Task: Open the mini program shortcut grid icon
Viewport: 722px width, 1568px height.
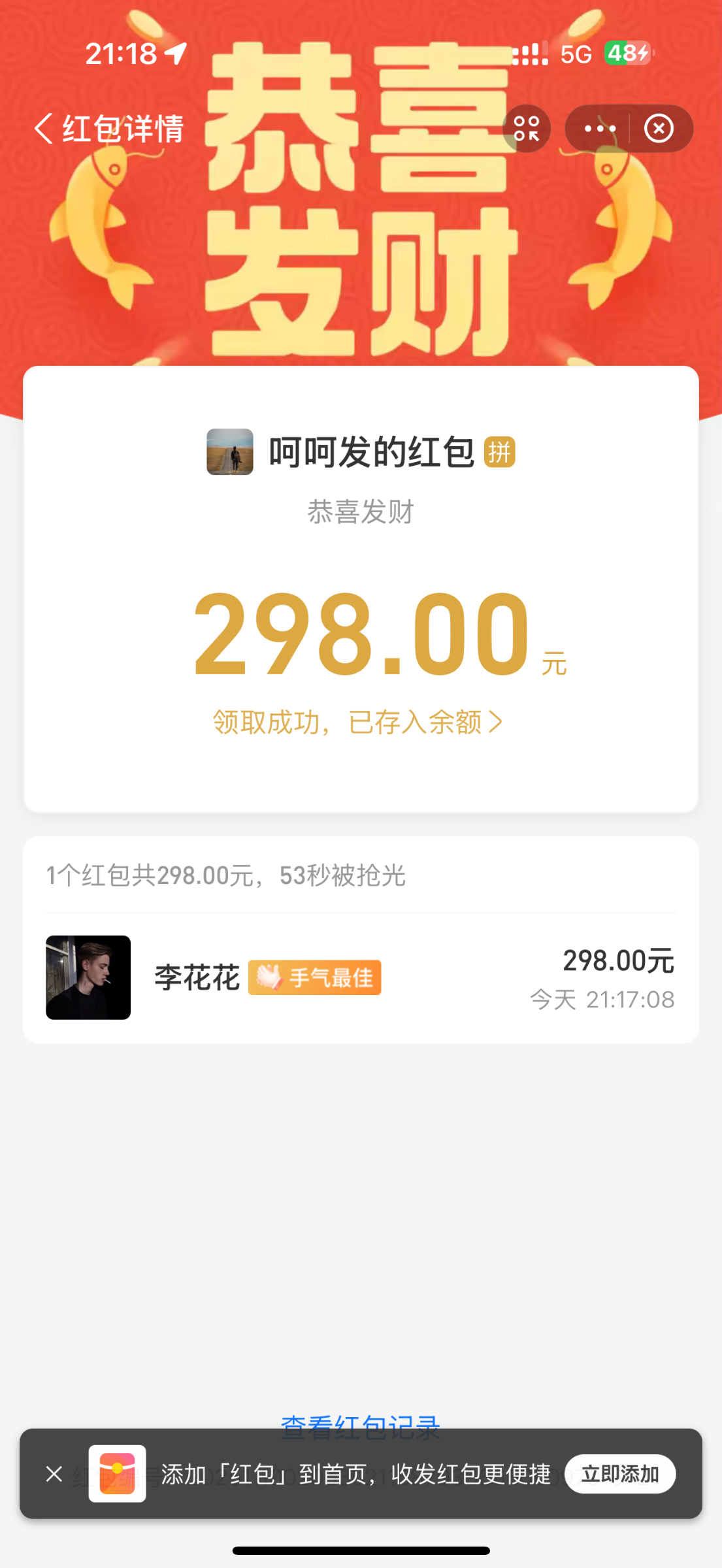Action: [x=527, y=128]
